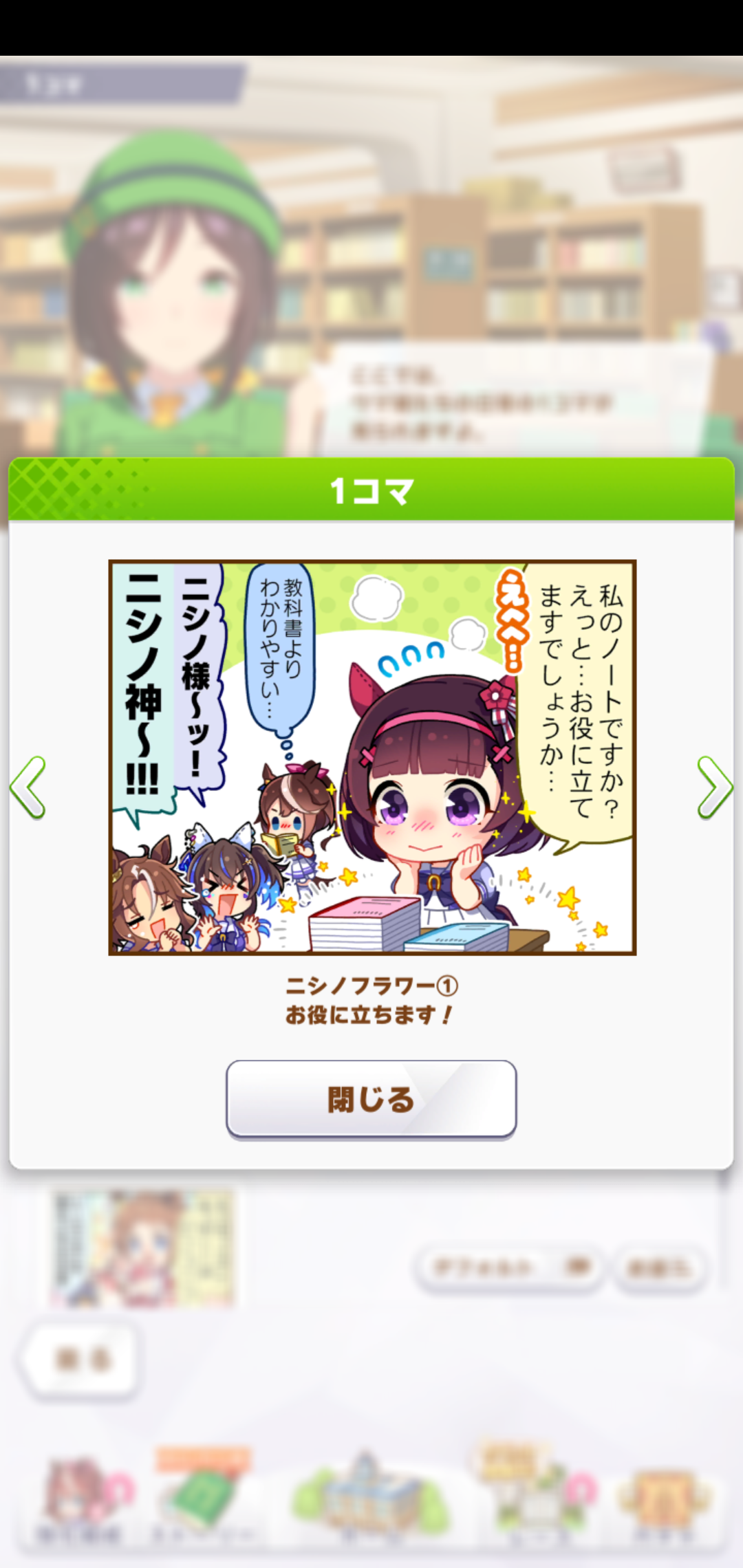Image resolution: width=743 pixels, height=1568 pixels.
Task: Go to the previous comic panel
Action: 28,787
